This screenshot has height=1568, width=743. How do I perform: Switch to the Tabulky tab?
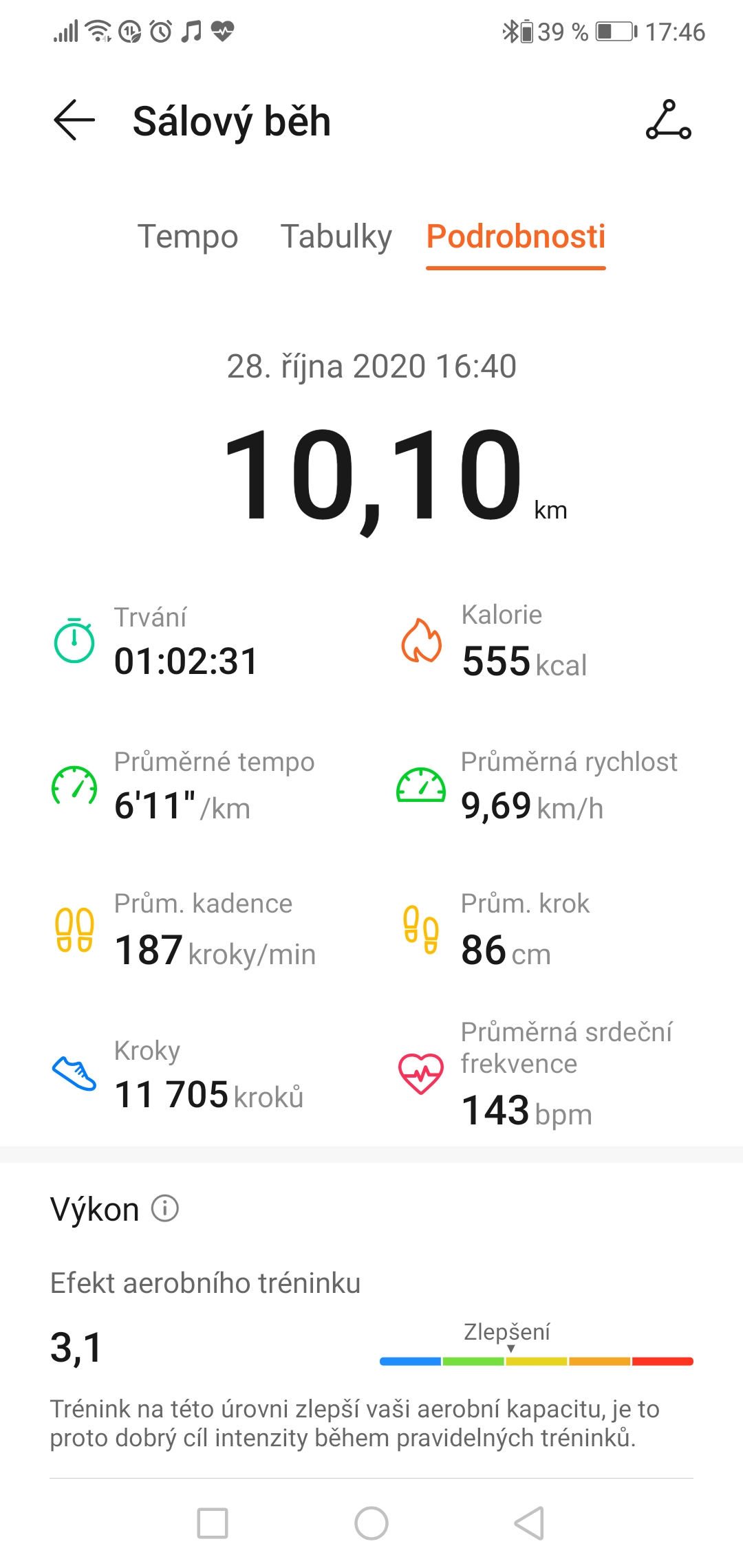[336, 237]
